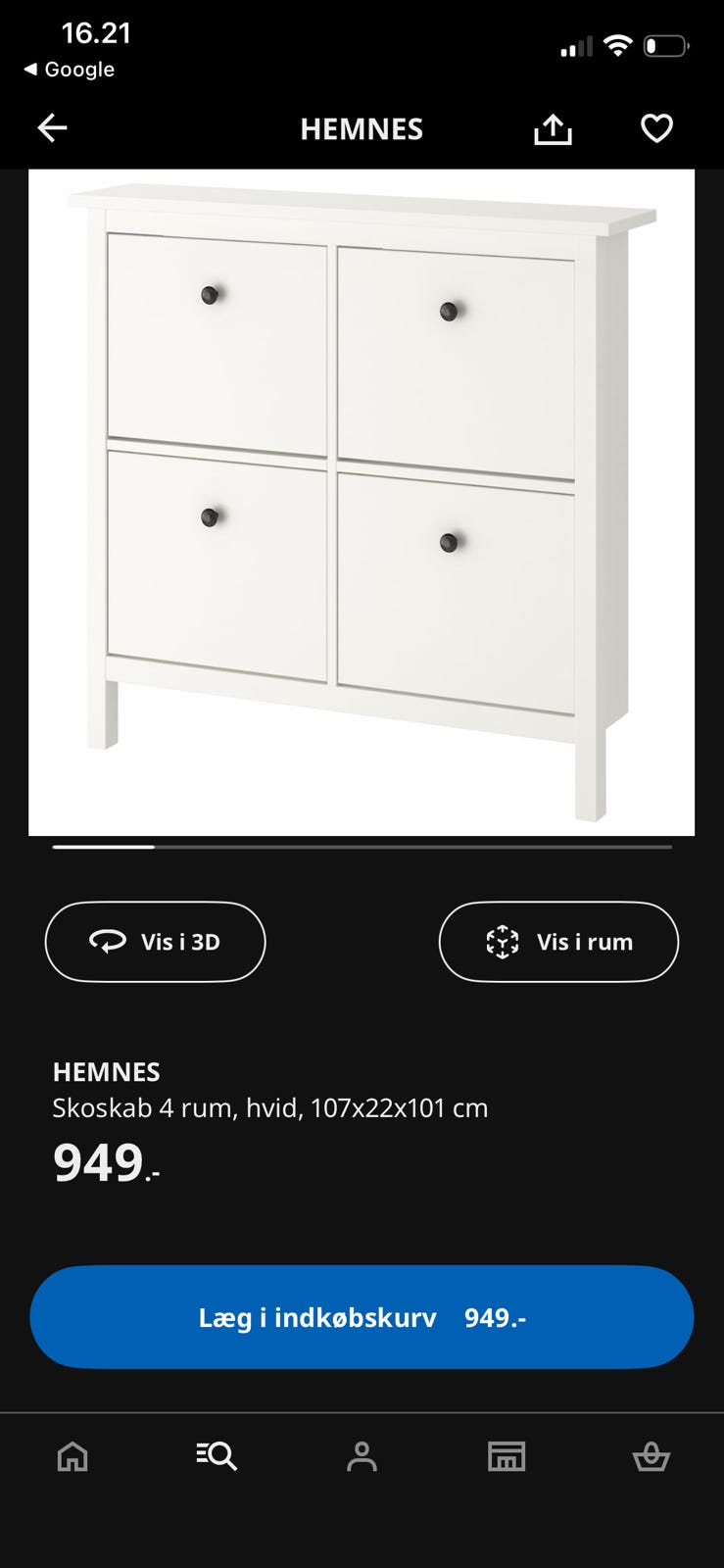Open the HEMNES product title
Viewport: 724px width, 1568px height.
(108, 1072)
